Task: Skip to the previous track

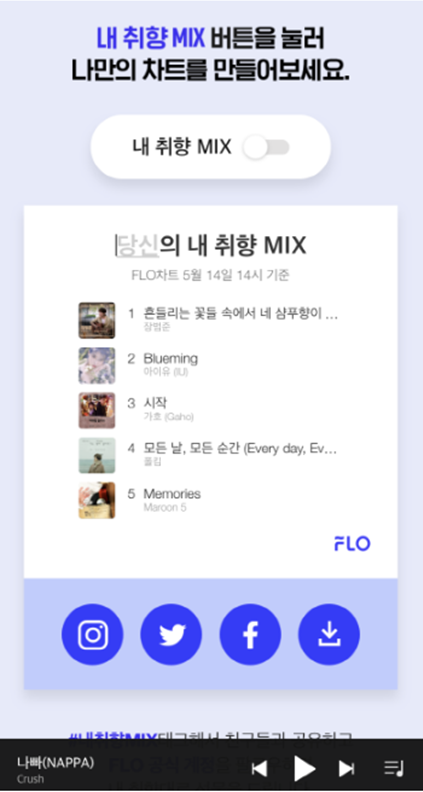Action: click(x=260, y=769)
